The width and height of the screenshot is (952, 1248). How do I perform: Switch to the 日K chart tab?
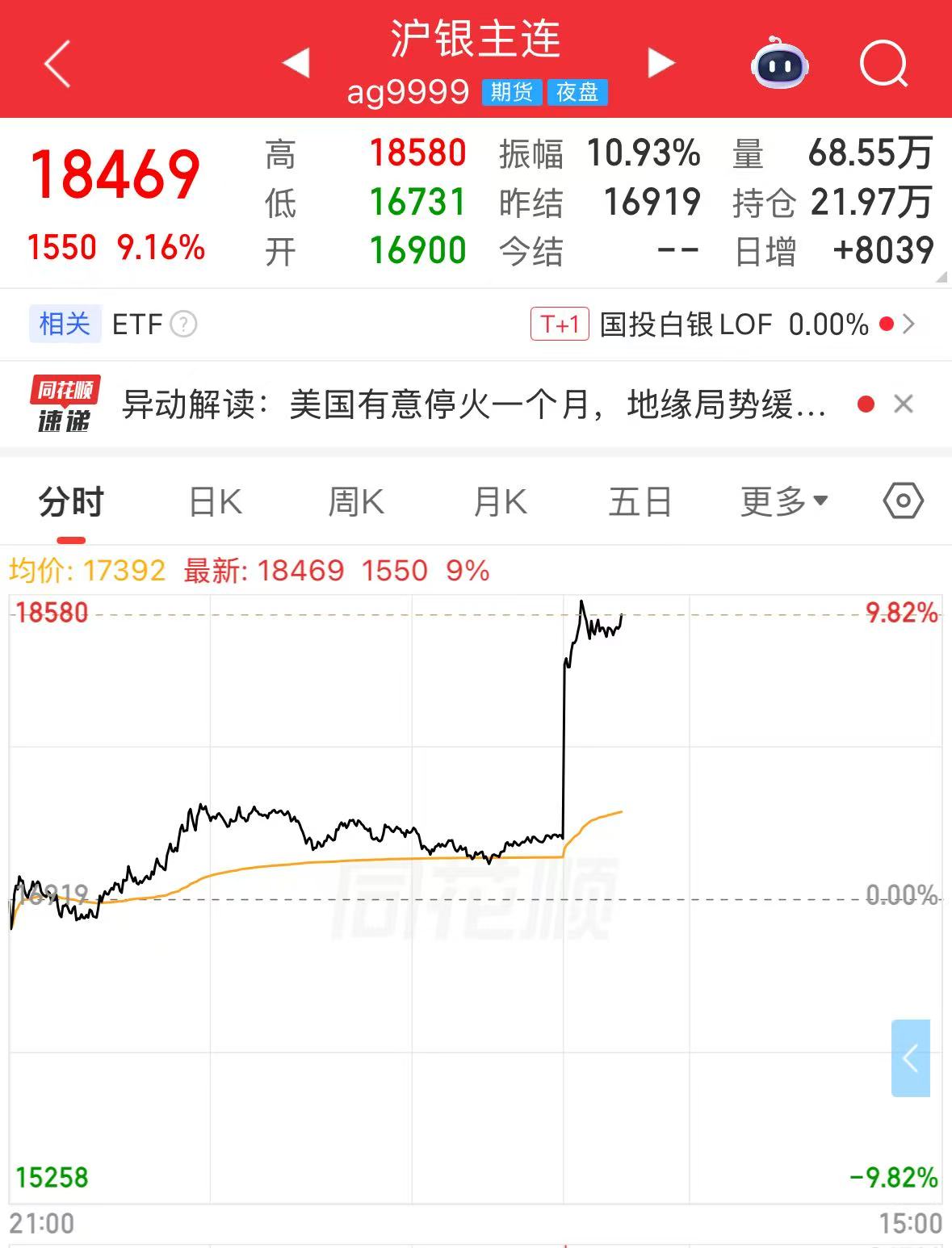[215, 502]
